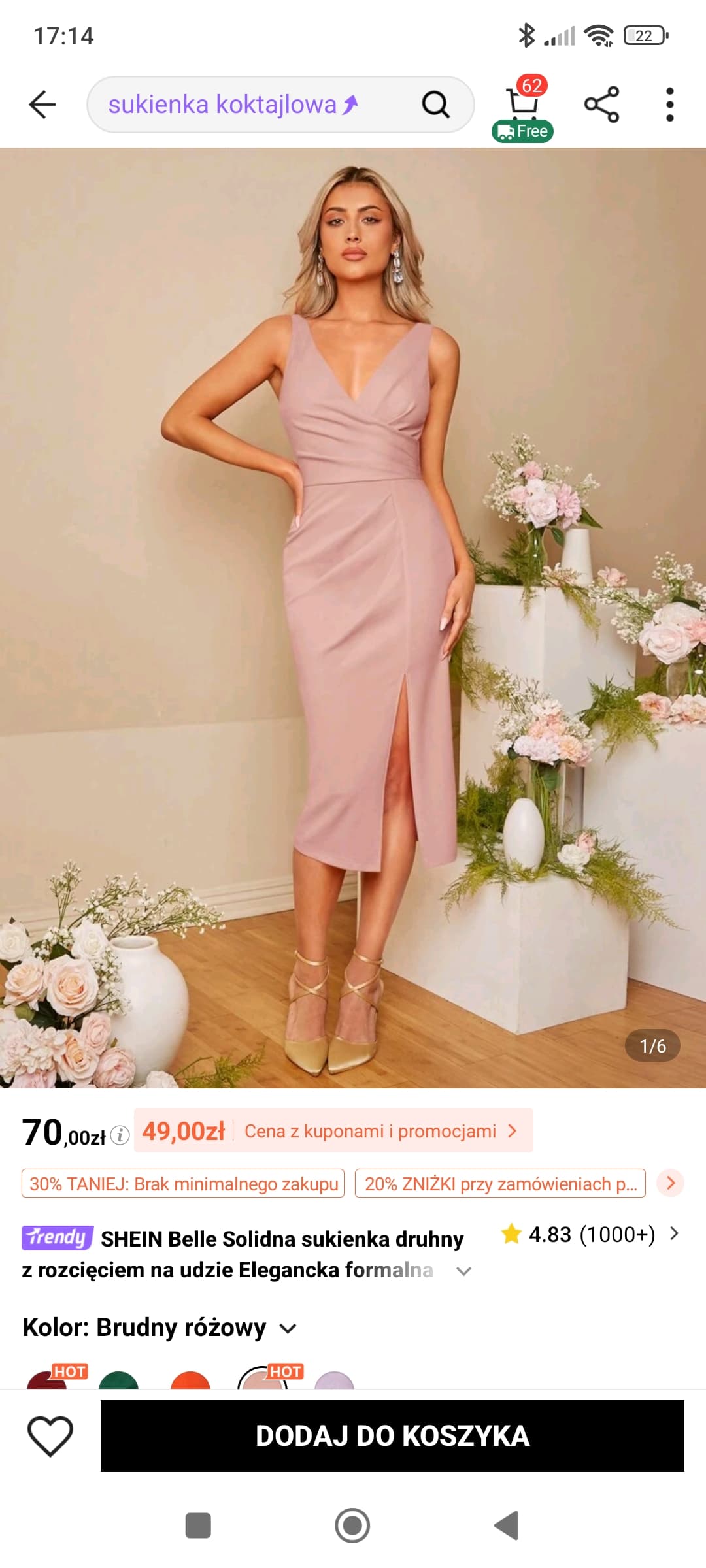Open the three-dot overflow menu
Image resolution: width=706 pixels, height=1568 pixels.
pos(669,105)
